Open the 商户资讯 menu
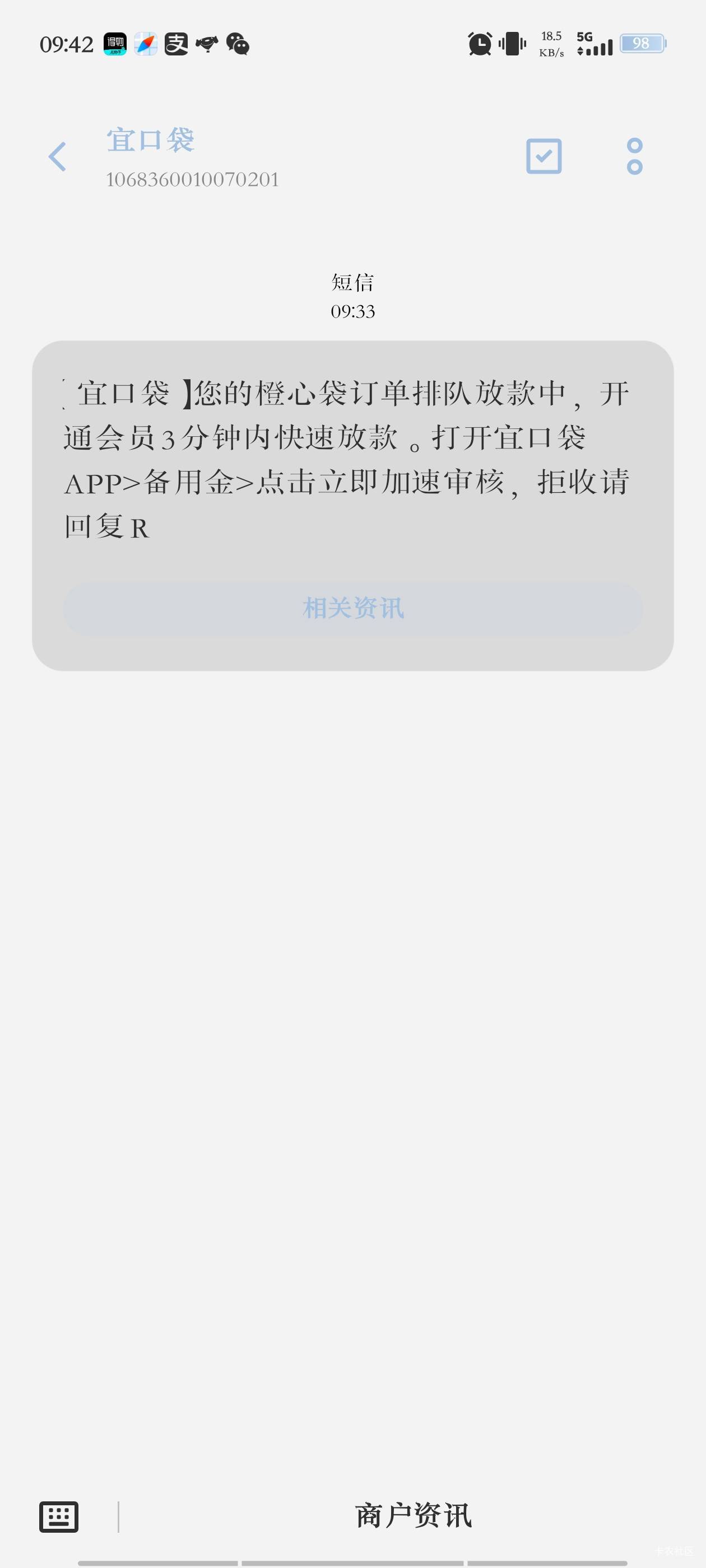 (413, 1516)
